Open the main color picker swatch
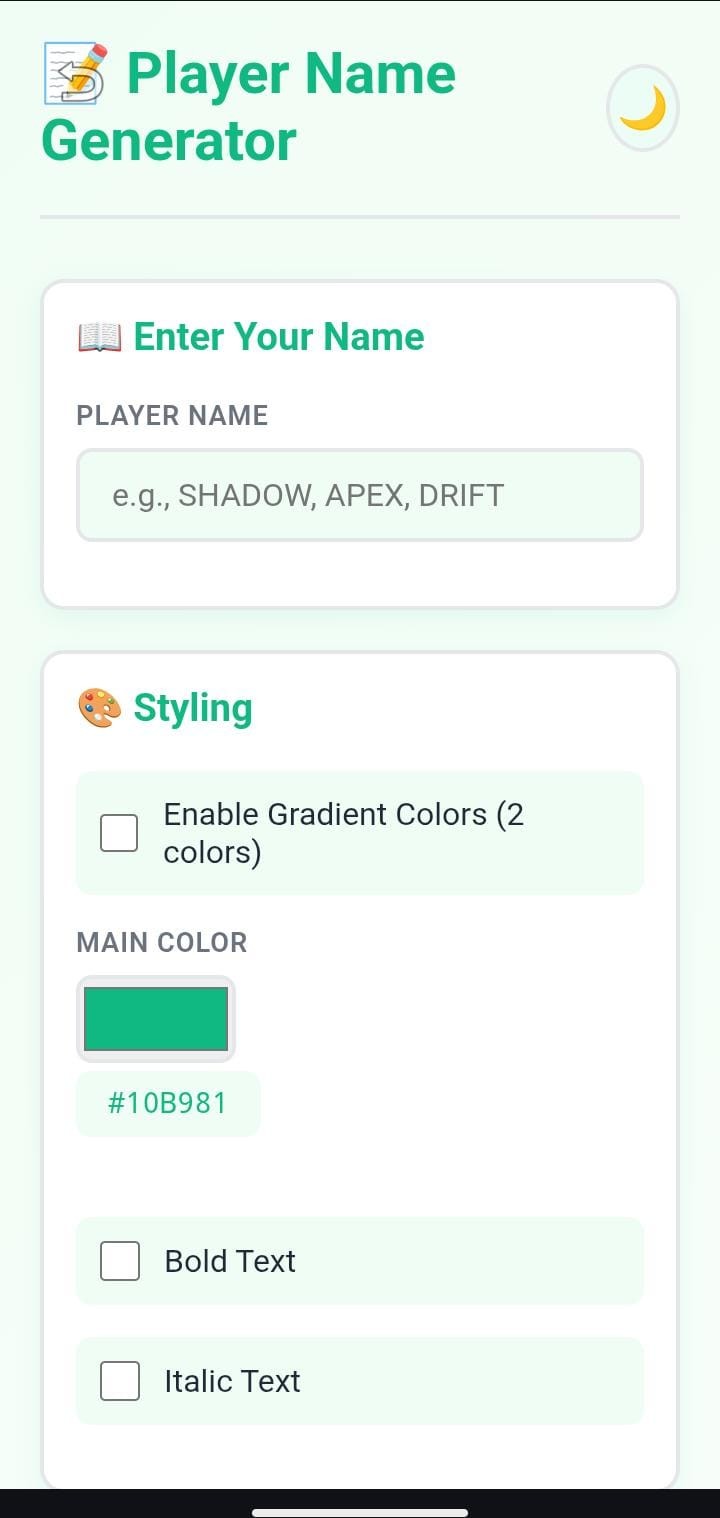 click(x=156, y=1019)
